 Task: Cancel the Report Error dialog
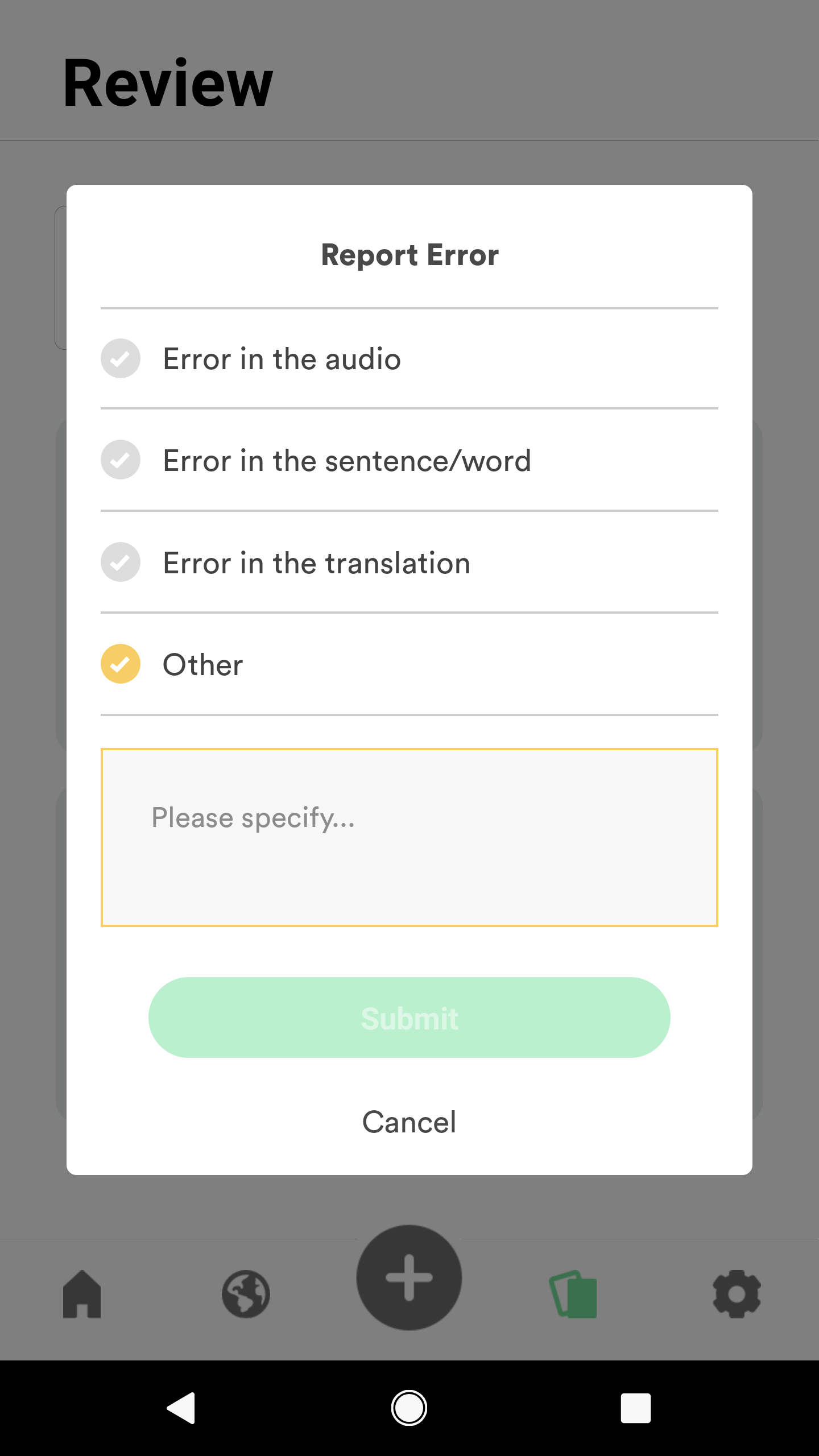click(409, 1122)
